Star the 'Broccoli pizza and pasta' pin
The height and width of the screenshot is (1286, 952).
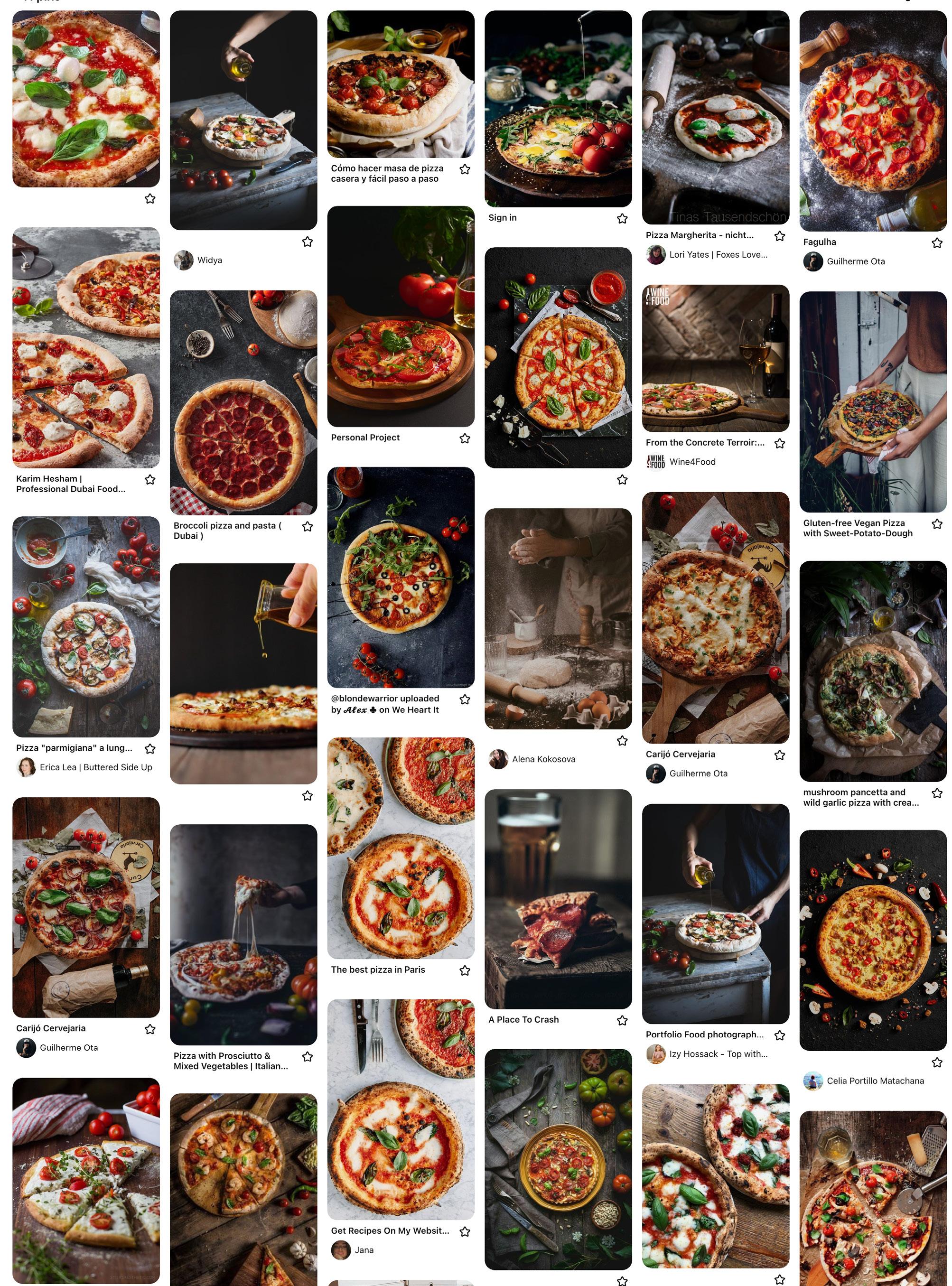click(307, 527)
